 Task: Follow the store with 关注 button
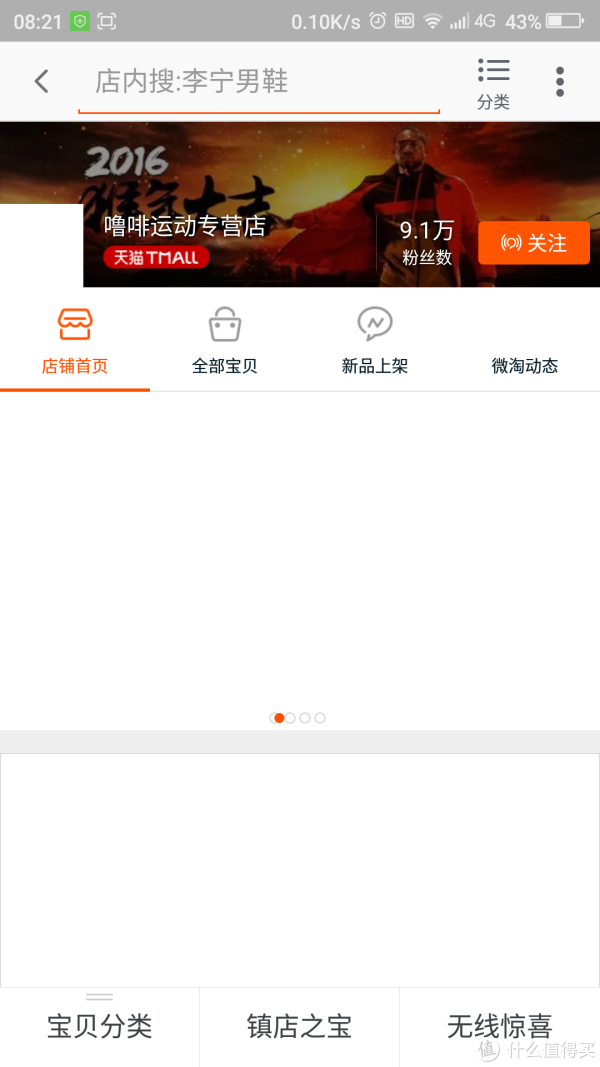coord(533,243)
